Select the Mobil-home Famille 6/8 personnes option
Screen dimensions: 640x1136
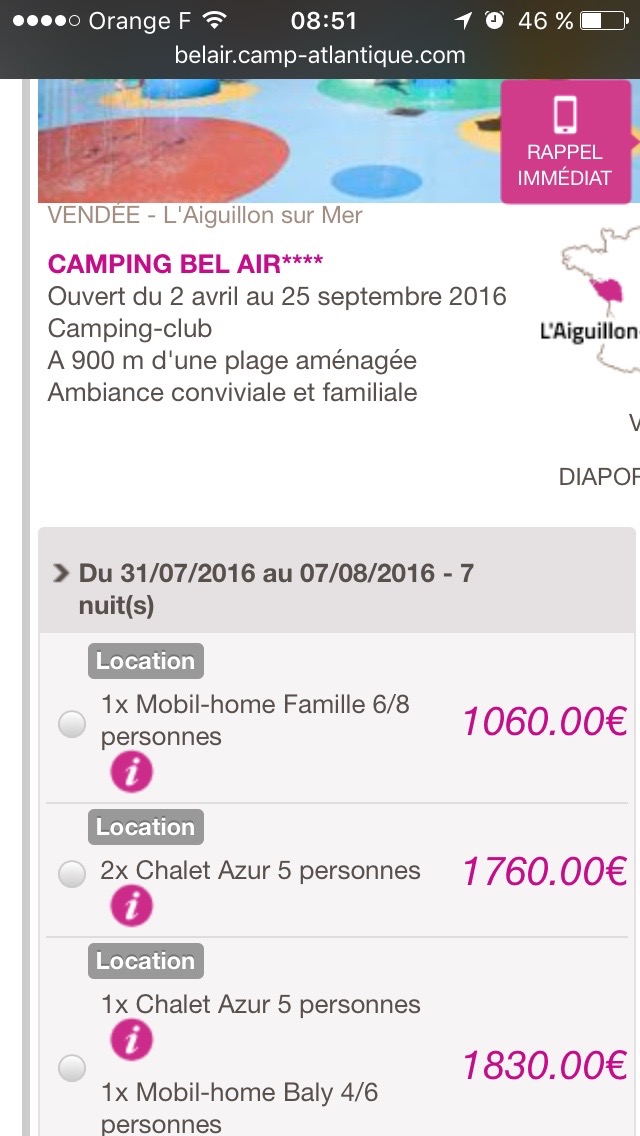(x=72, y=724)
